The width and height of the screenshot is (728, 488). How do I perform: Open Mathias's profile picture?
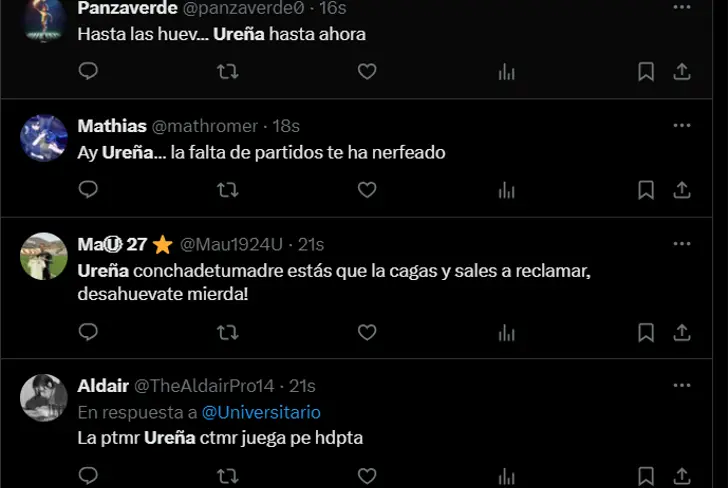coord(44,137)
